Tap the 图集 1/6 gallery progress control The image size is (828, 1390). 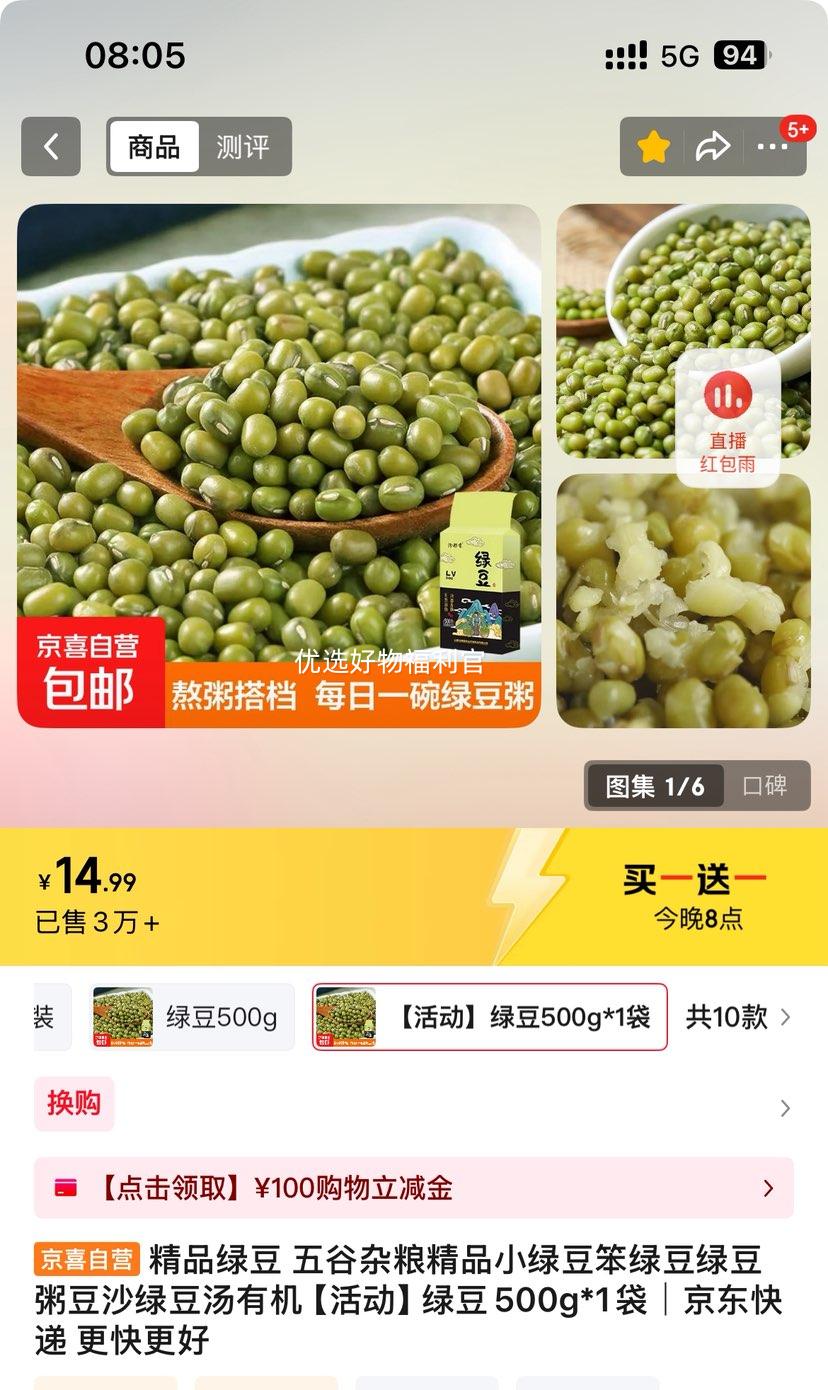click(654, 787)
